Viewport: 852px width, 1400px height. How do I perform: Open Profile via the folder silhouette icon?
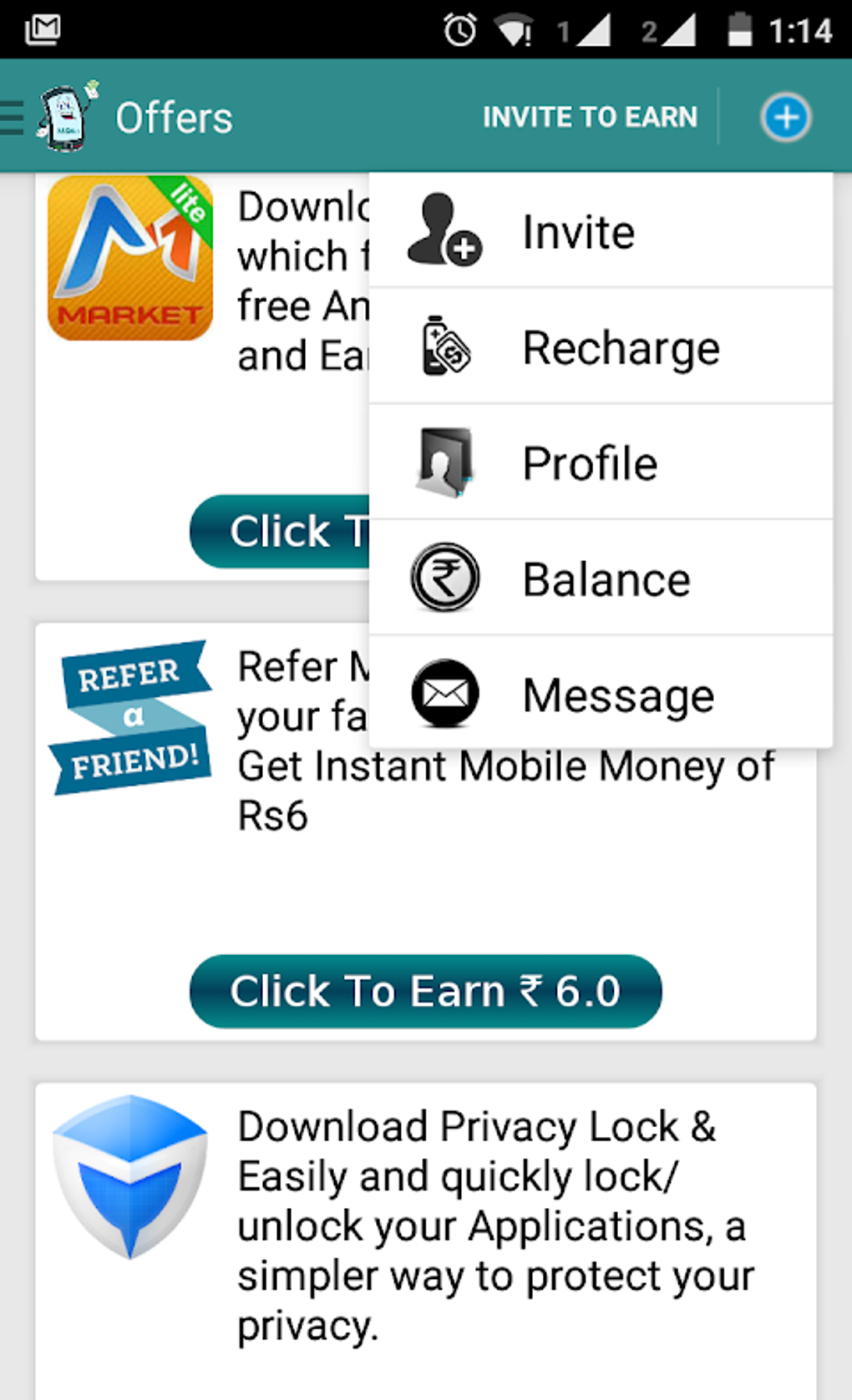444,462
